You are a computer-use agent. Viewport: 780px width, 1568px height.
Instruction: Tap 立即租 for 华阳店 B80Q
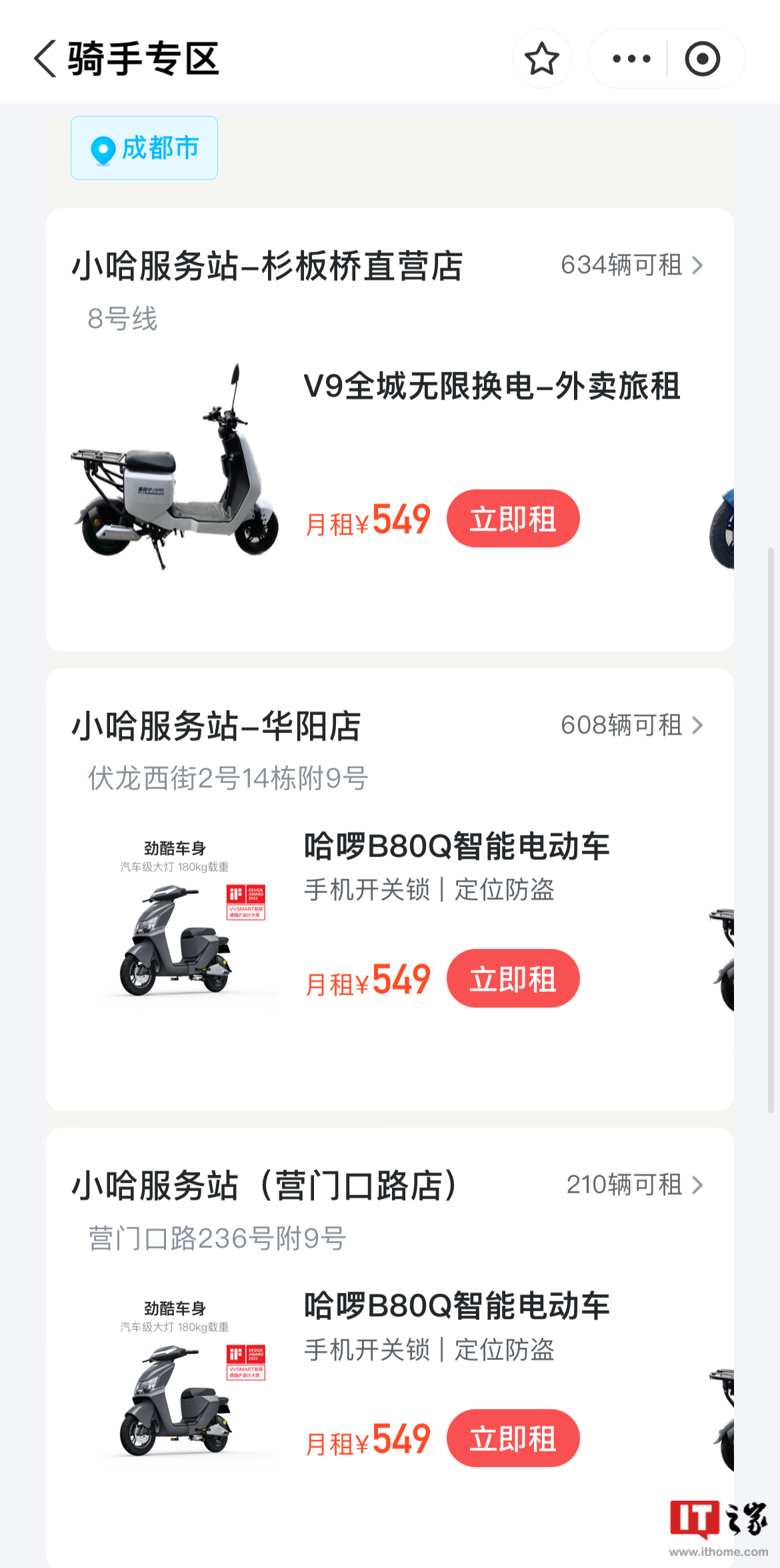[513, 978]
